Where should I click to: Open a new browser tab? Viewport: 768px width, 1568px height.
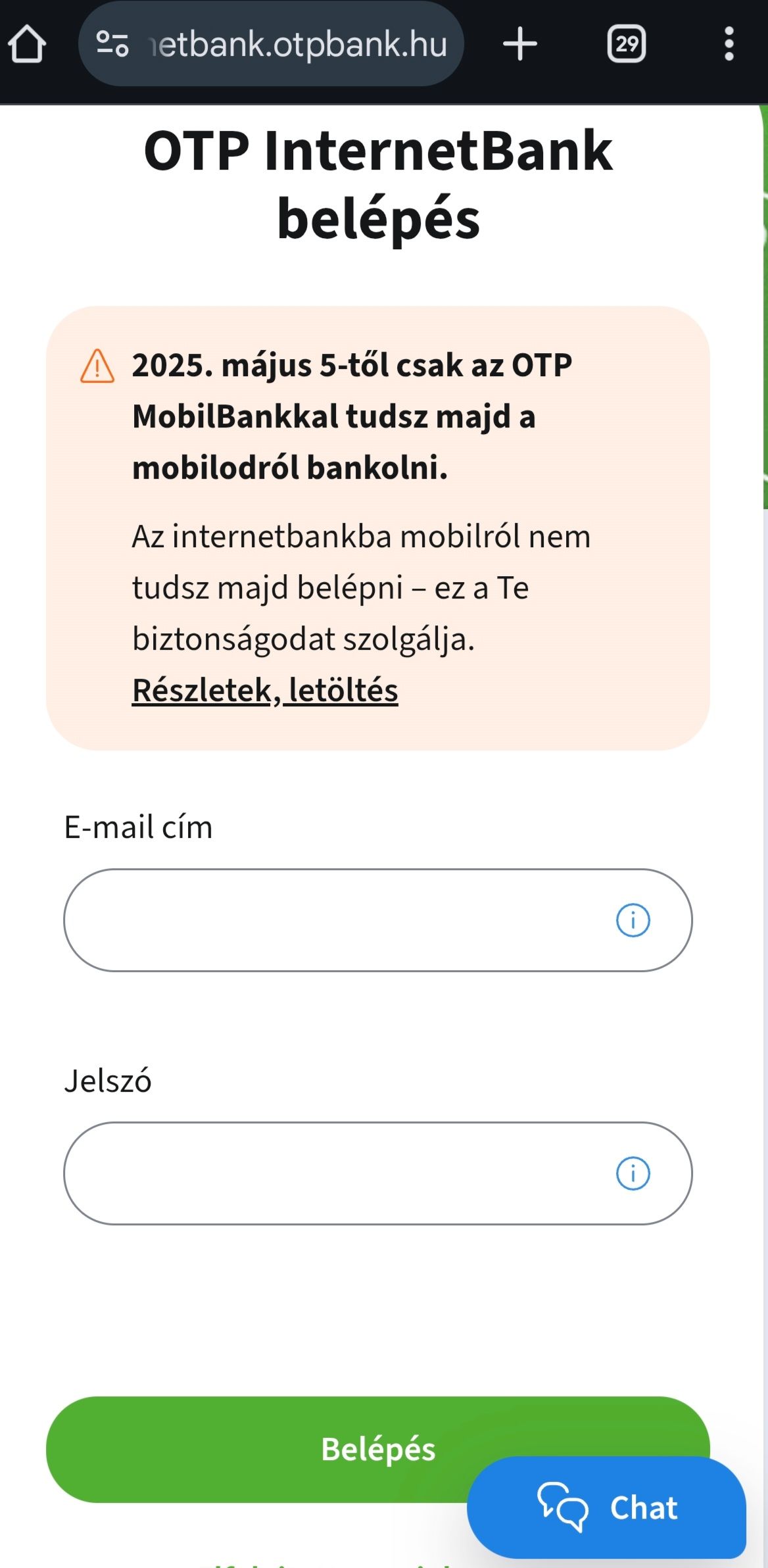tap(519, 44)
